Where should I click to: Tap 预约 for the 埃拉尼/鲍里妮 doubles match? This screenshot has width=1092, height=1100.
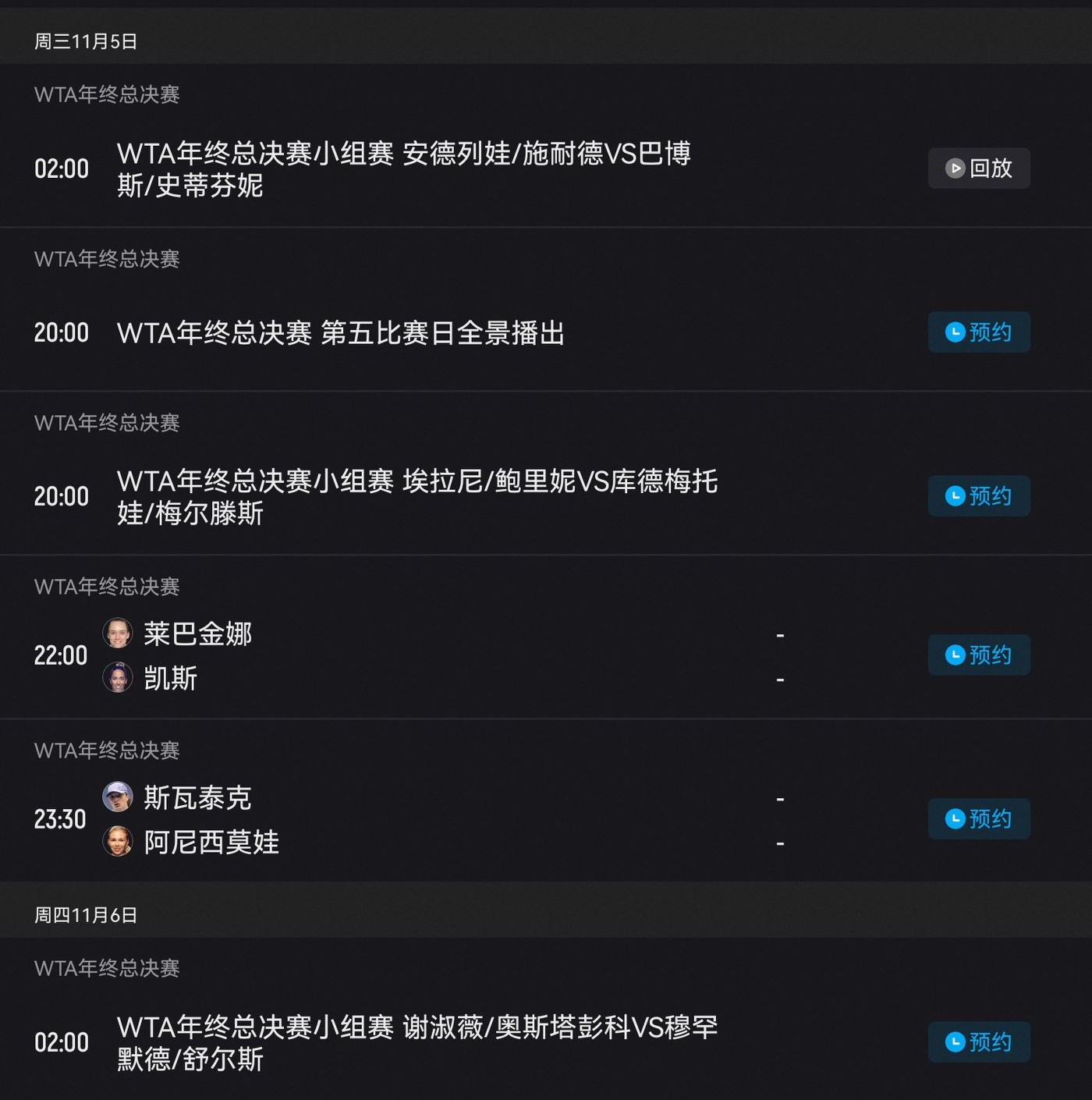[978, 496]
